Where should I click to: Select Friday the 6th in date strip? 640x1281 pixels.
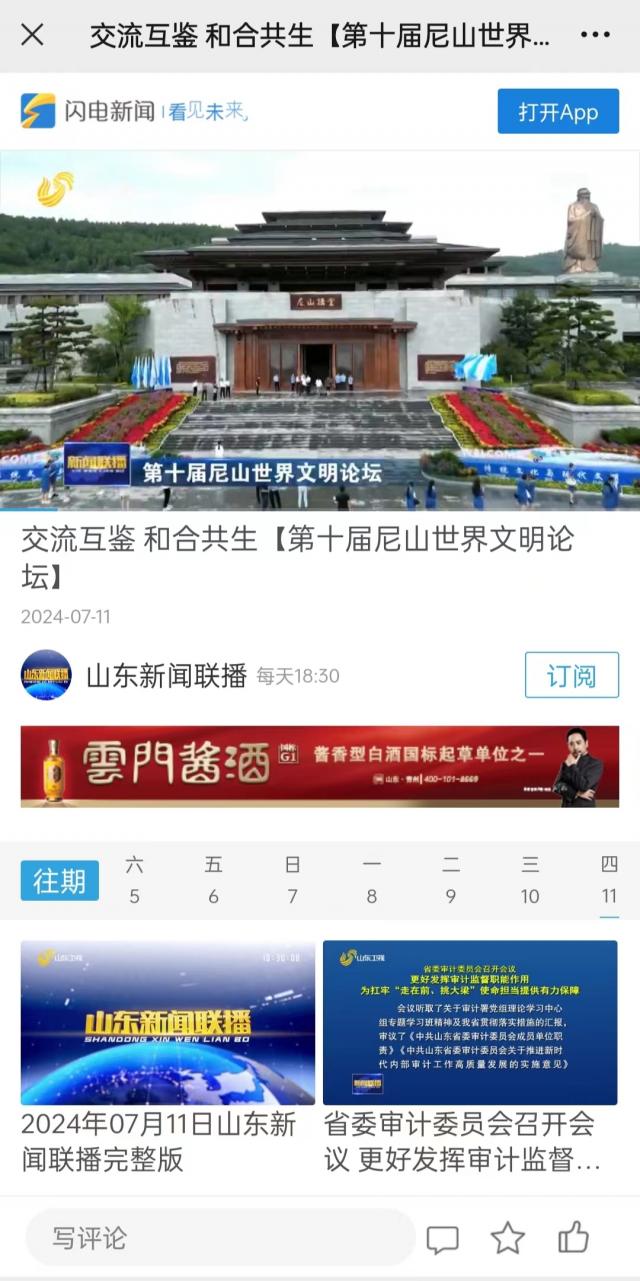coord(213,881)
